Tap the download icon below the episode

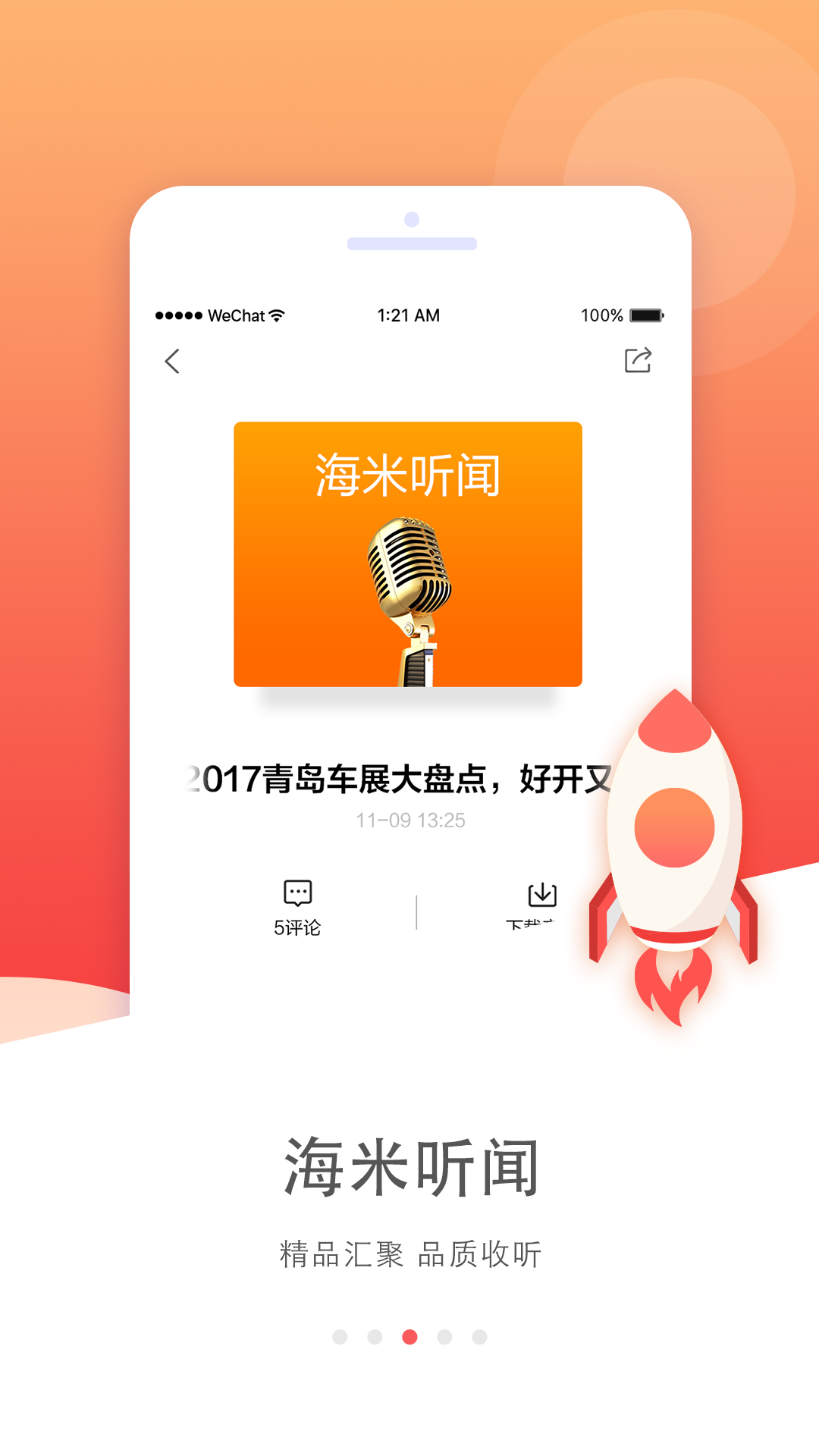click(x=541, y=895)
